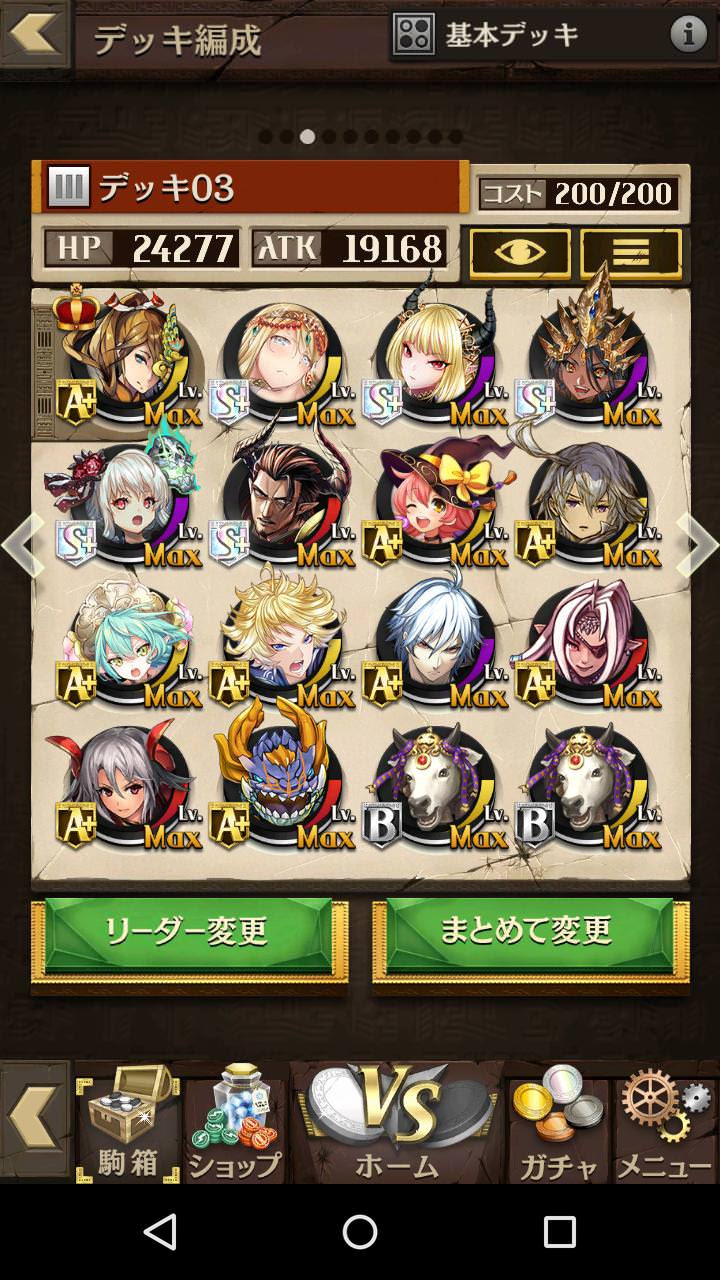Go to the next deck with right arrow
This screenshot has width=720, height=1280.
click(698, 545)
